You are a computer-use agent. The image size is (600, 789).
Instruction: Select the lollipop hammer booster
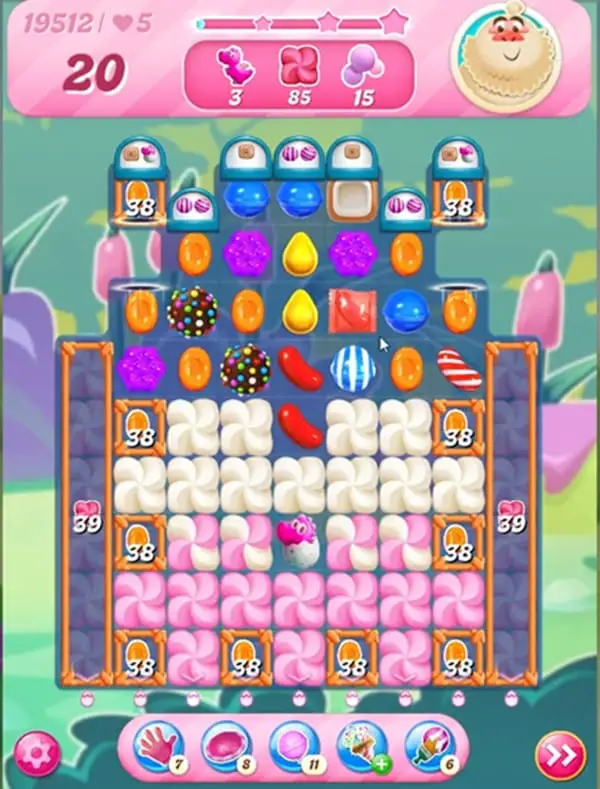point(160,747)
